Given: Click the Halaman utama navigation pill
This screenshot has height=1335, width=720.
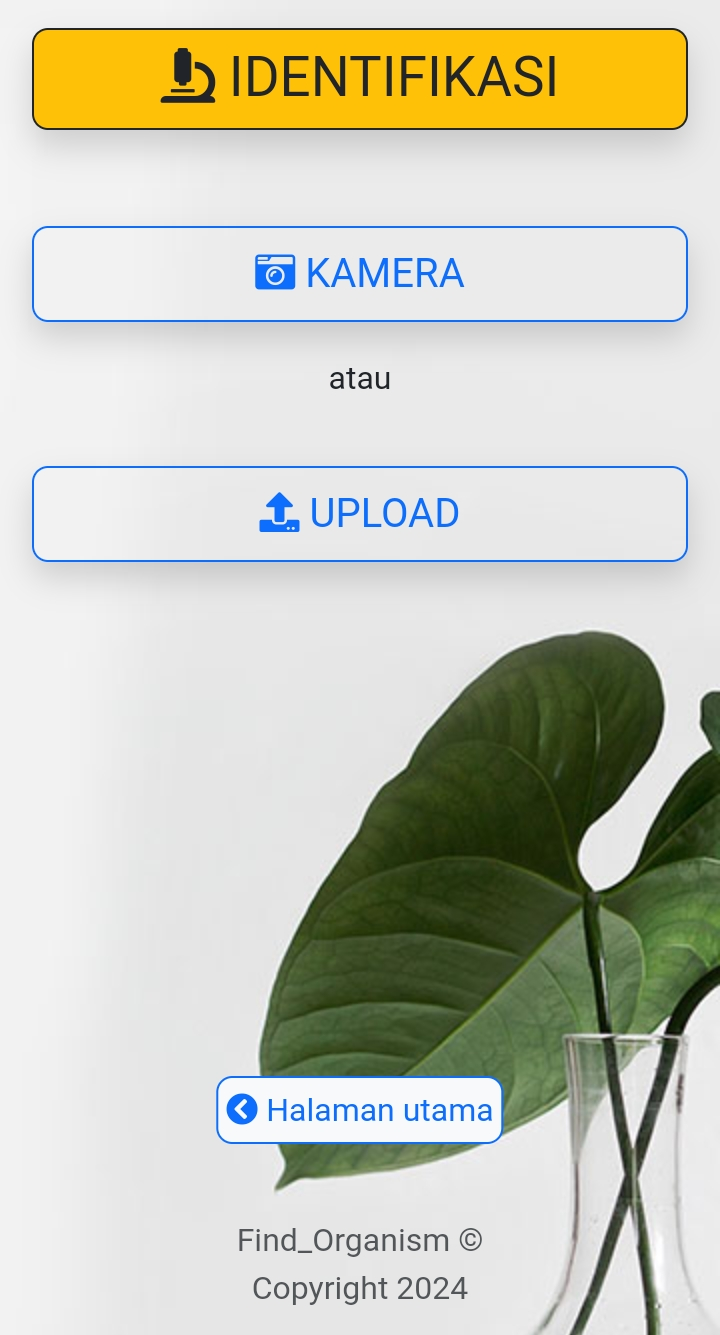Looking at the screenshot, I should click(359, 1109).
